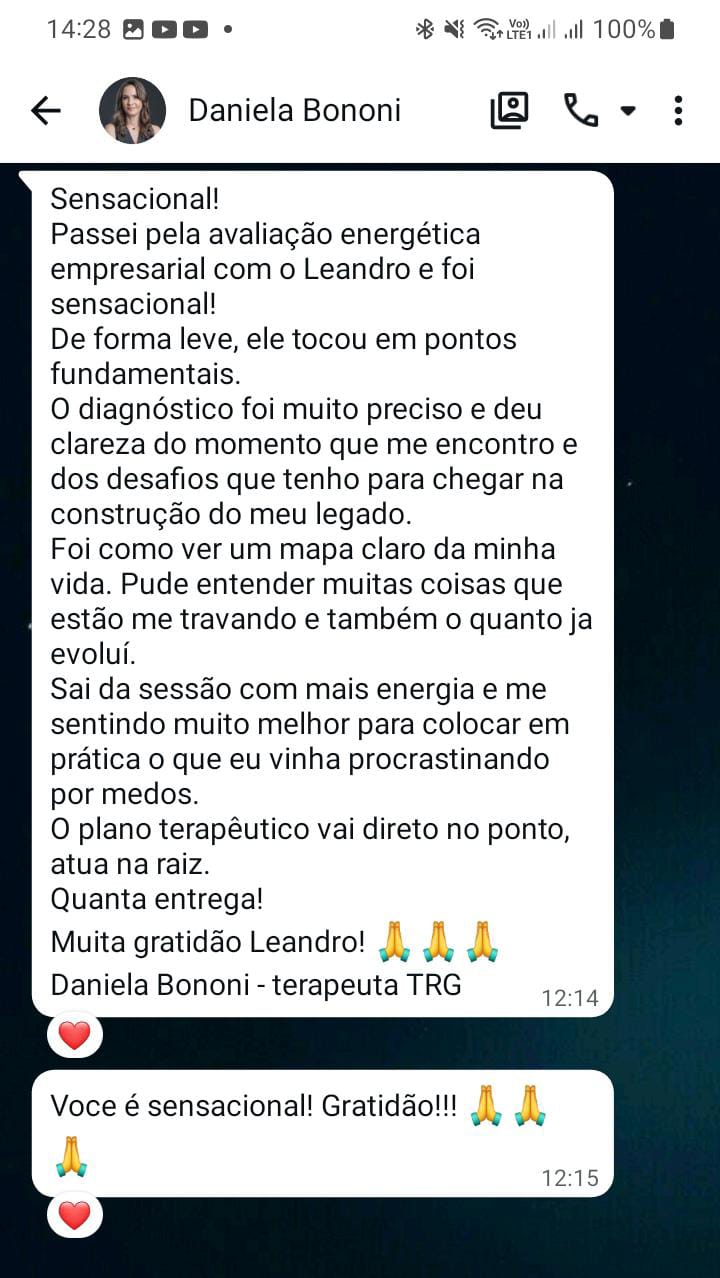
Task: Open the contact card icon
Action: pyautogui.click(x=509, y=111)
